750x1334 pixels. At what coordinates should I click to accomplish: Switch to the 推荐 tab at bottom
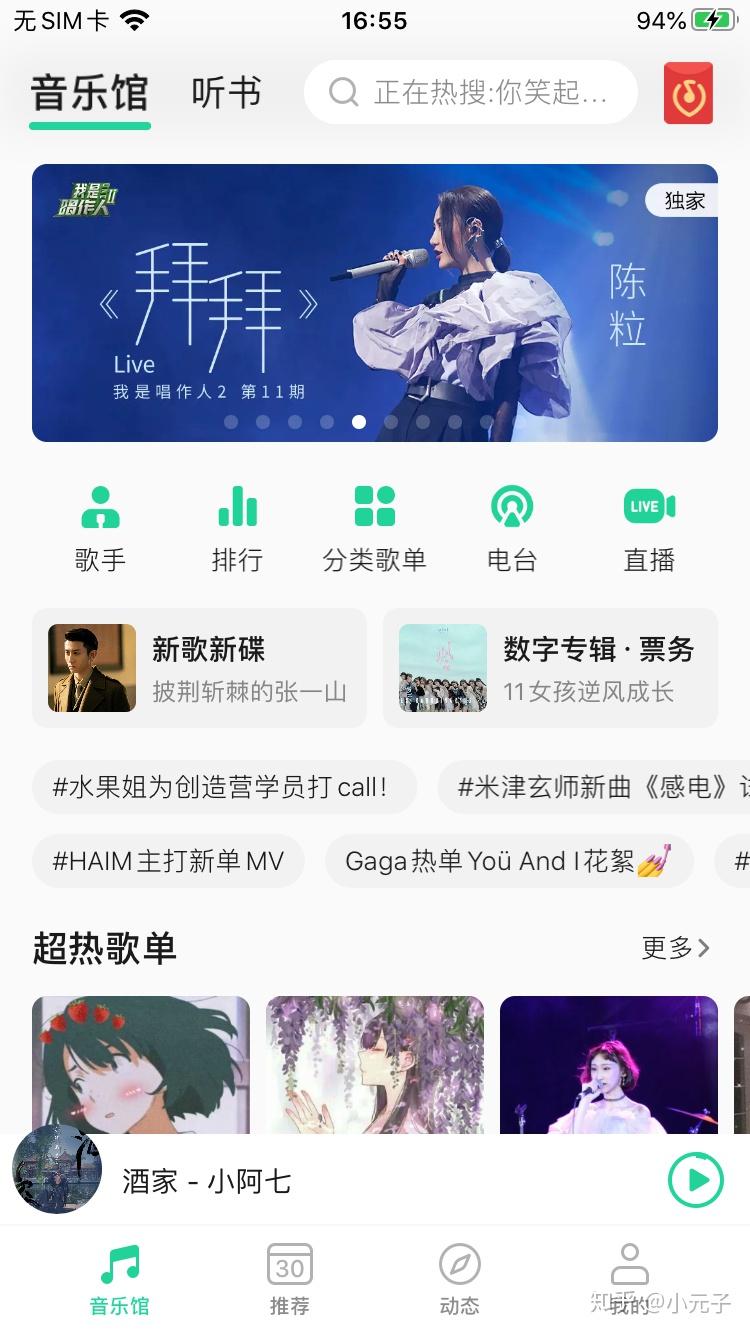(289, 1277)
